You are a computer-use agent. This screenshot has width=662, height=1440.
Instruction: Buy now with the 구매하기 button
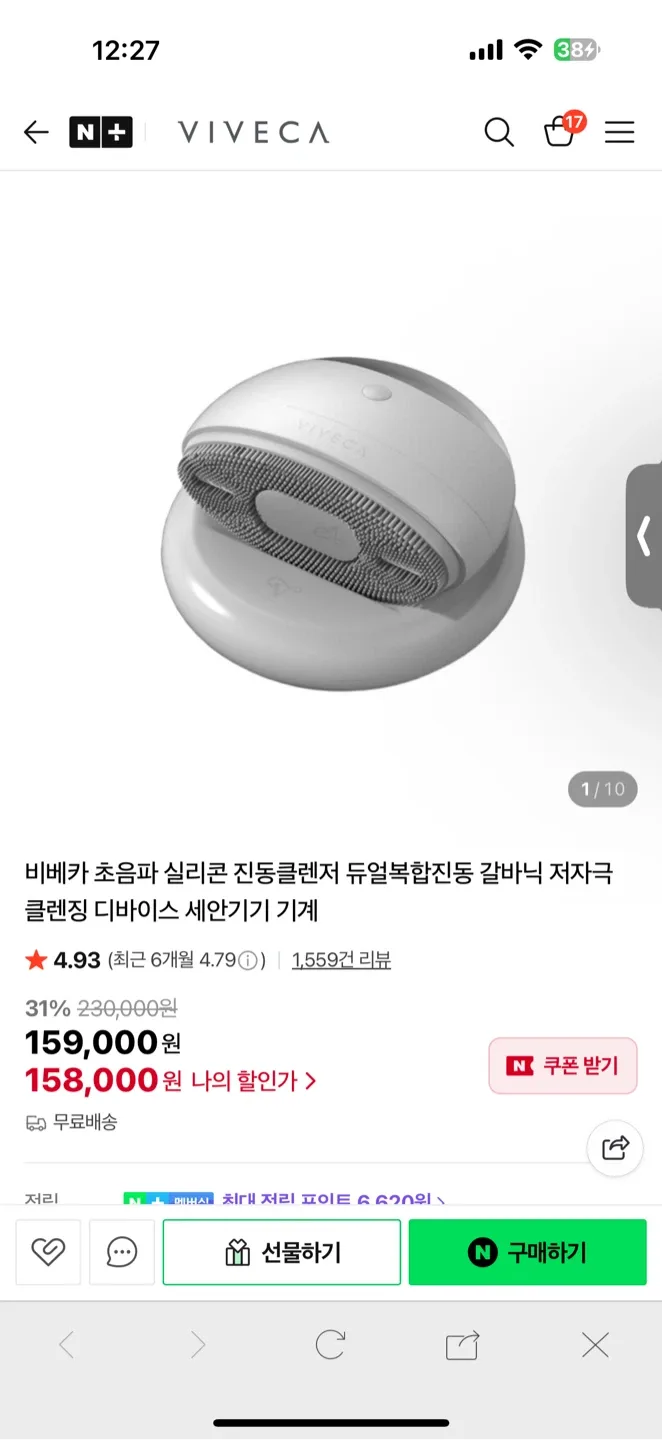pos(527,1252)
